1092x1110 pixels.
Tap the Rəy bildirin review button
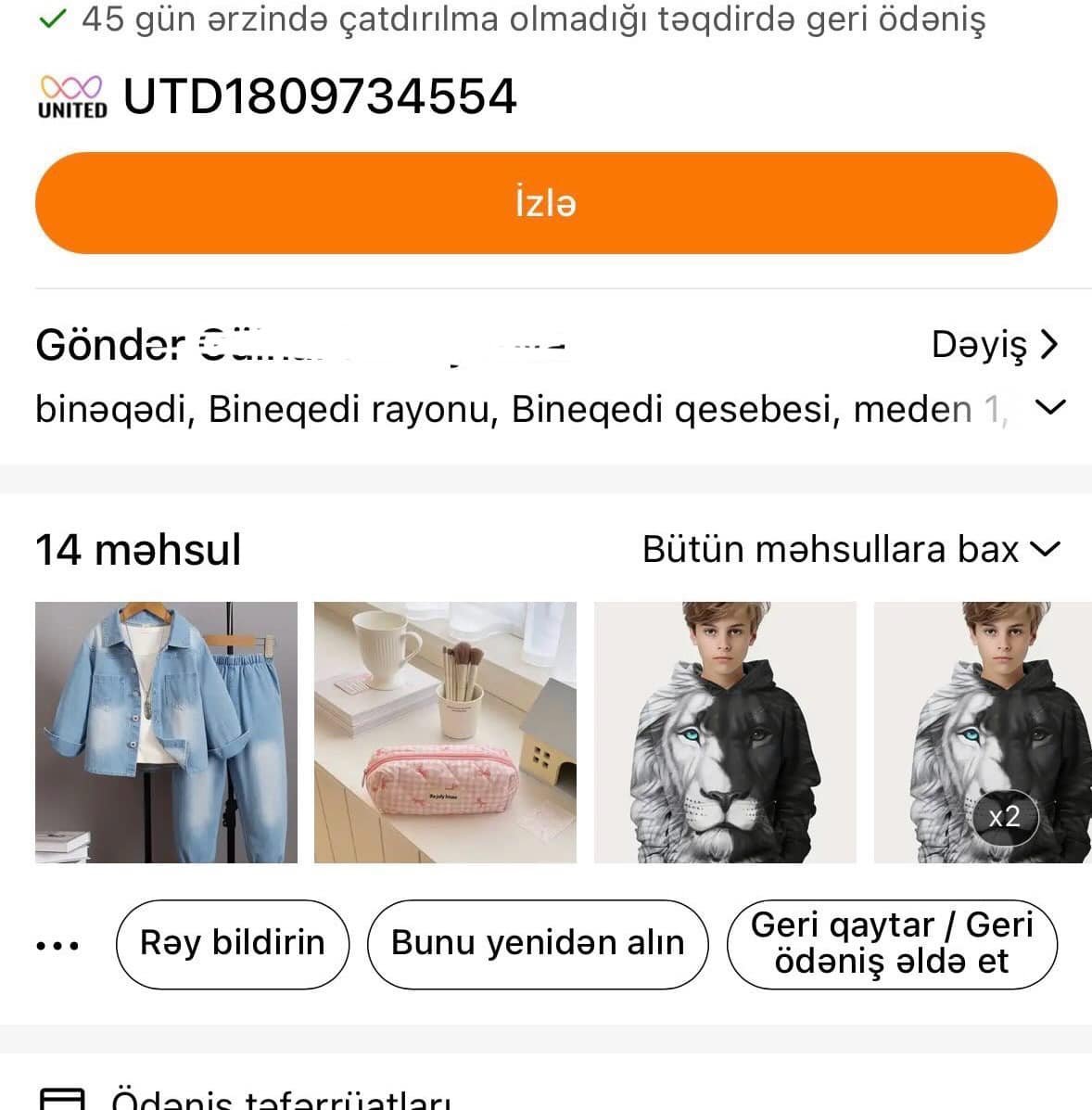coord(232,944)
